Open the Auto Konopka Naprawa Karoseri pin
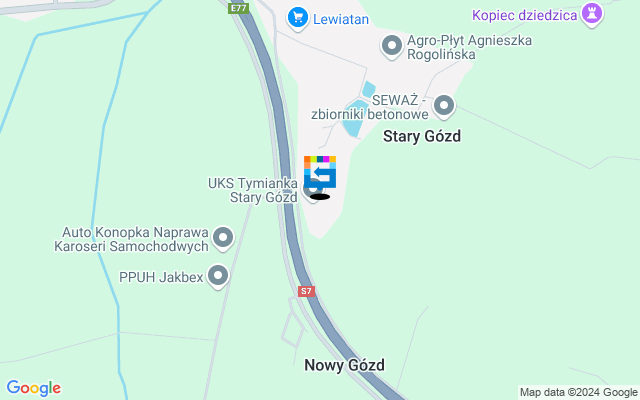Screen dimensions: 640x400 223,238
